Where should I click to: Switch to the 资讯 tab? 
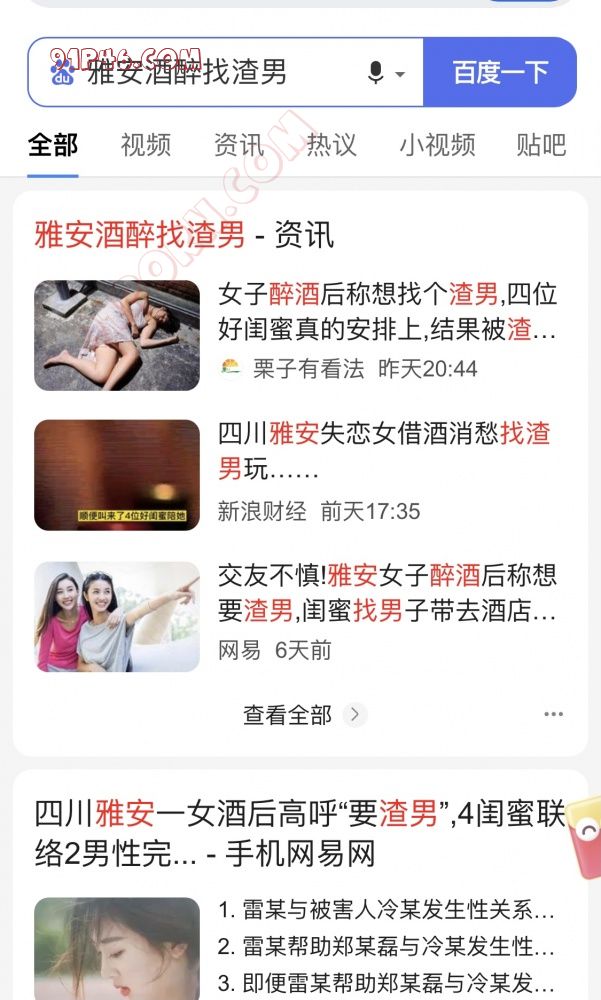click(x=239, y=145)
